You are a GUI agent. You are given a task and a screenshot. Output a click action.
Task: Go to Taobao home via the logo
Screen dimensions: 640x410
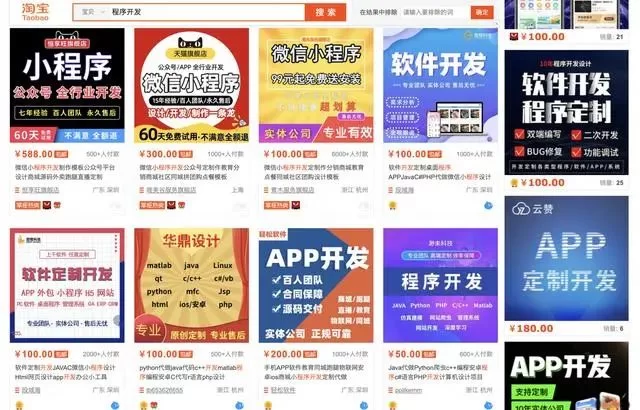click(30, 12)
